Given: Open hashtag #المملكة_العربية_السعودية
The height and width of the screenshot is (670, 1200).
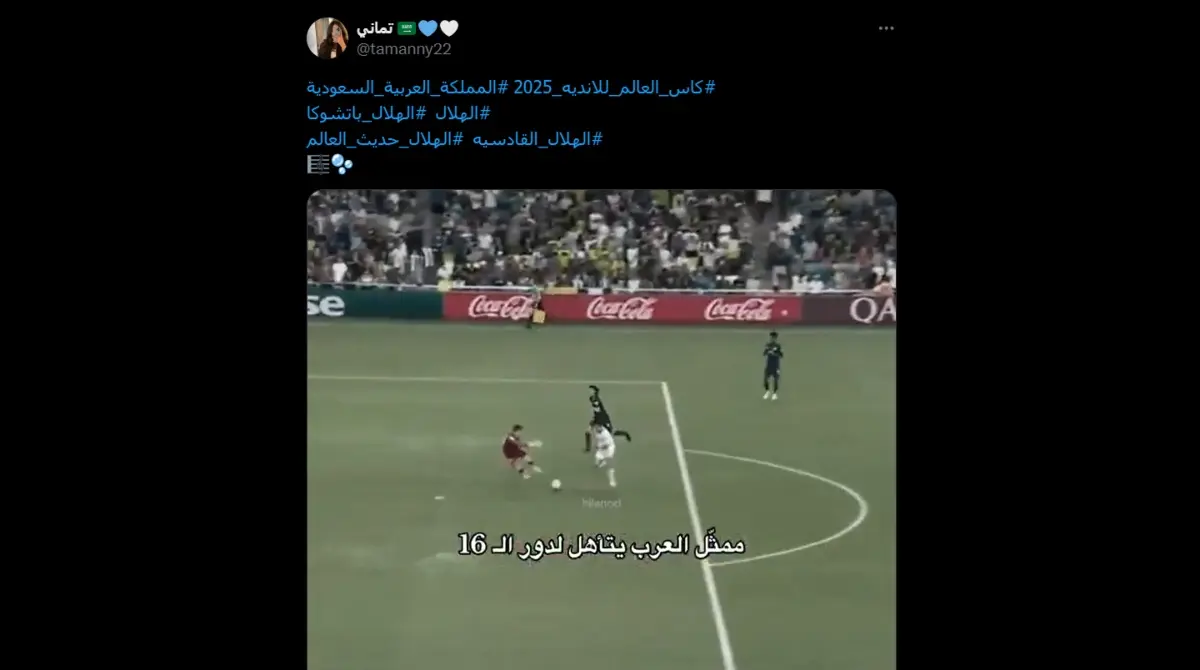Looking at the screenshot, I should pyautogui.click(x=407, y=87).
